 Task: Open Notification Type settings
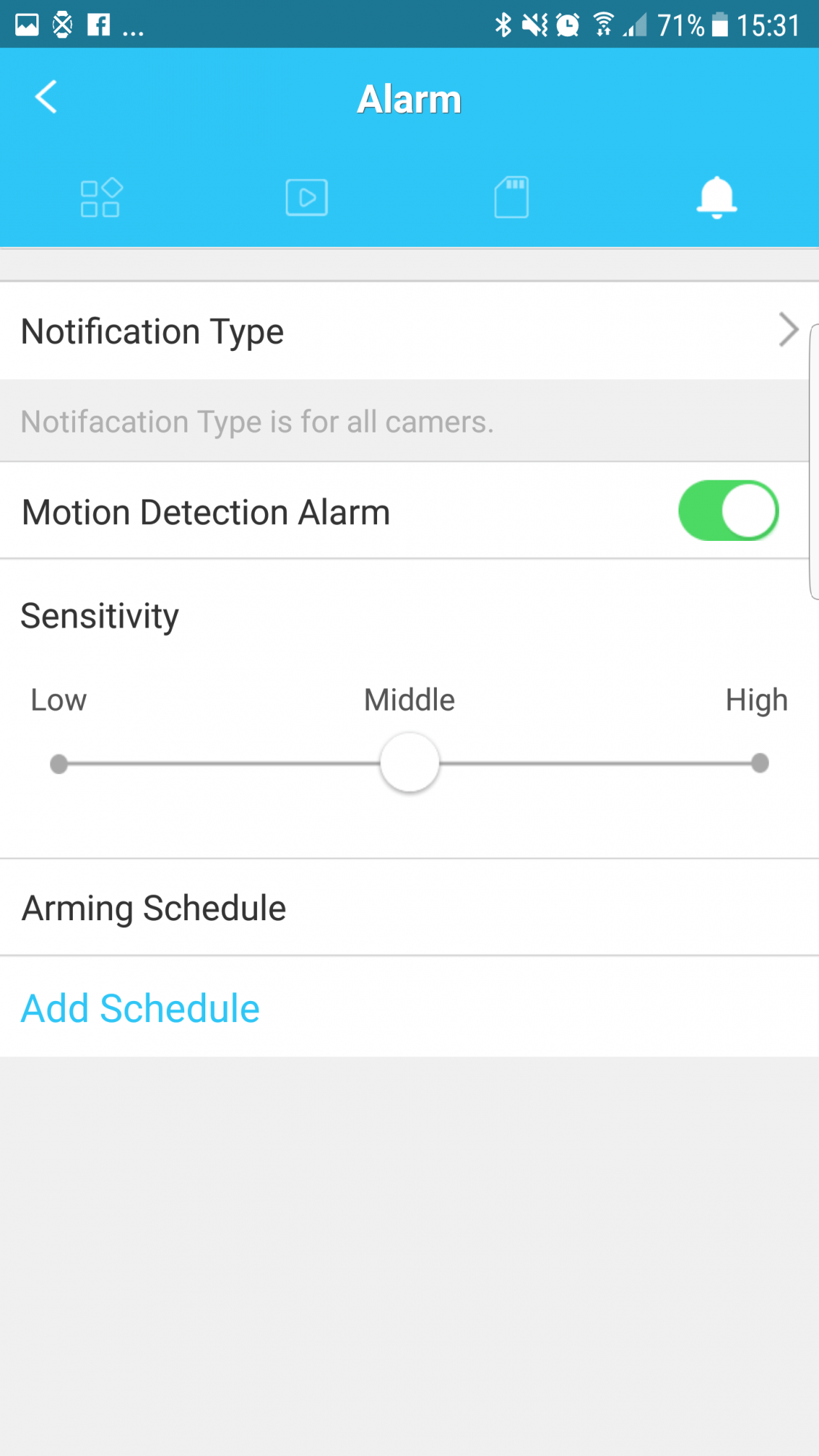tap(409, 331)
